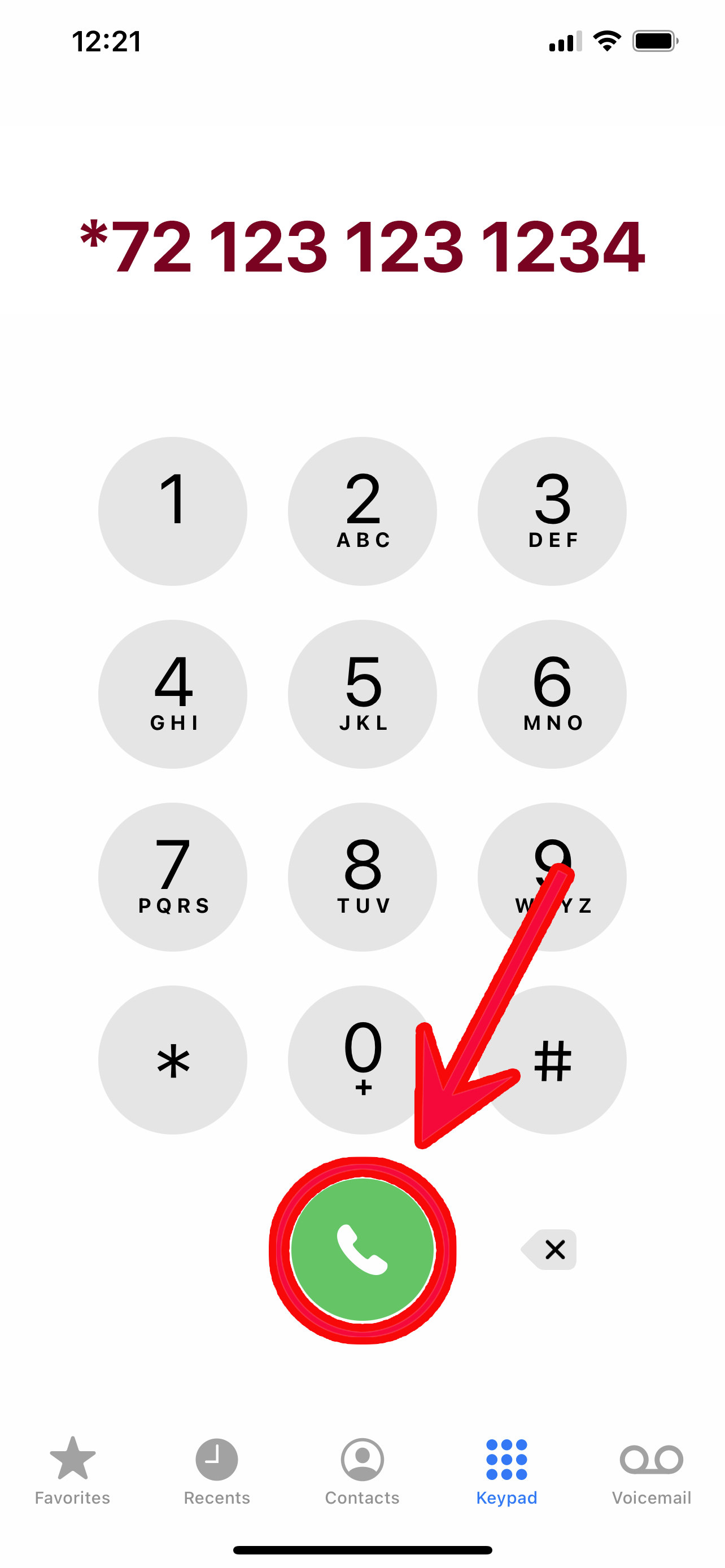Enter the asterisk key

pos(173,1060)
